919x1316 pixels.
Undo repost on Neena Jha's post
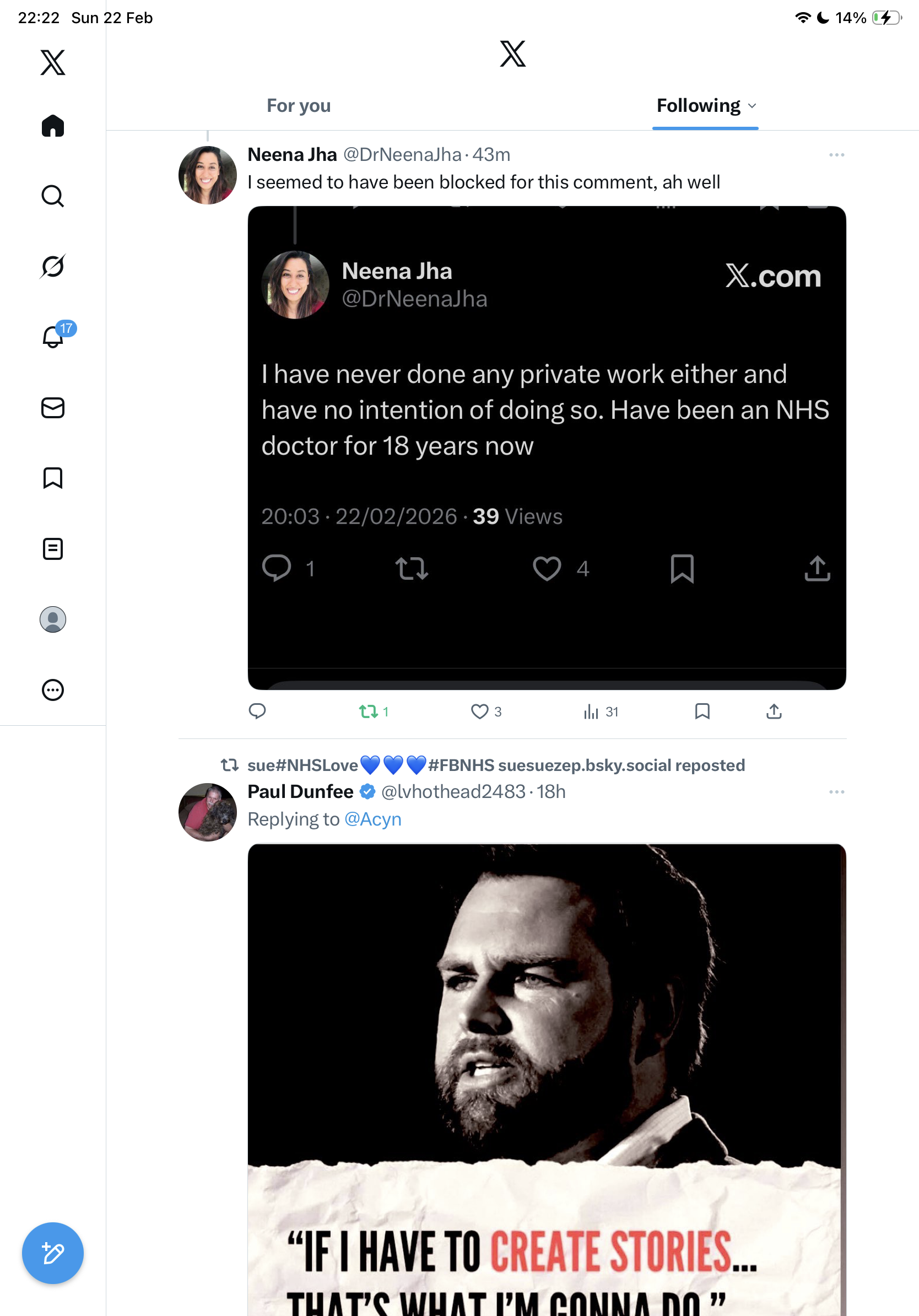coord(369,711)
